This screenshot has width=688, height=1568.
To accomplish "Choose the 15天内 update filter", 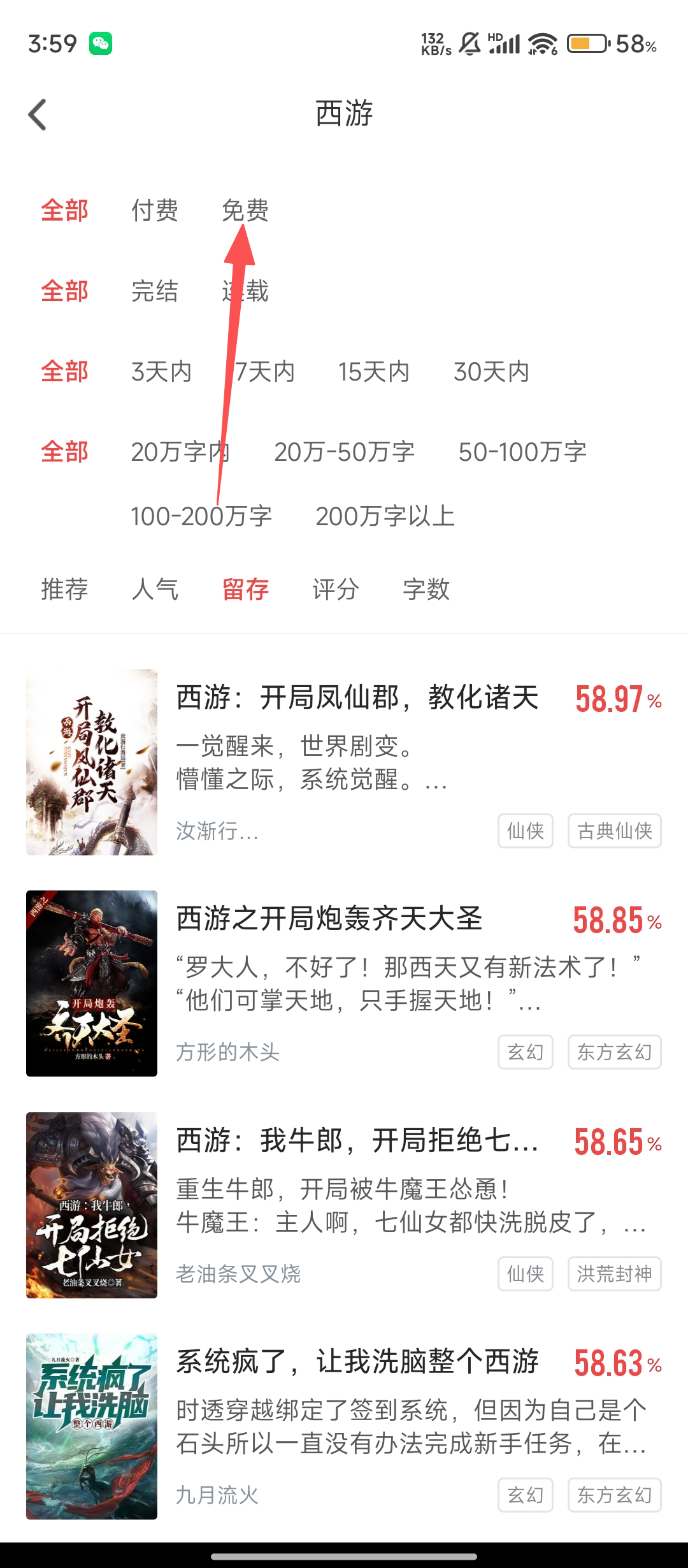I will point(374,372).
